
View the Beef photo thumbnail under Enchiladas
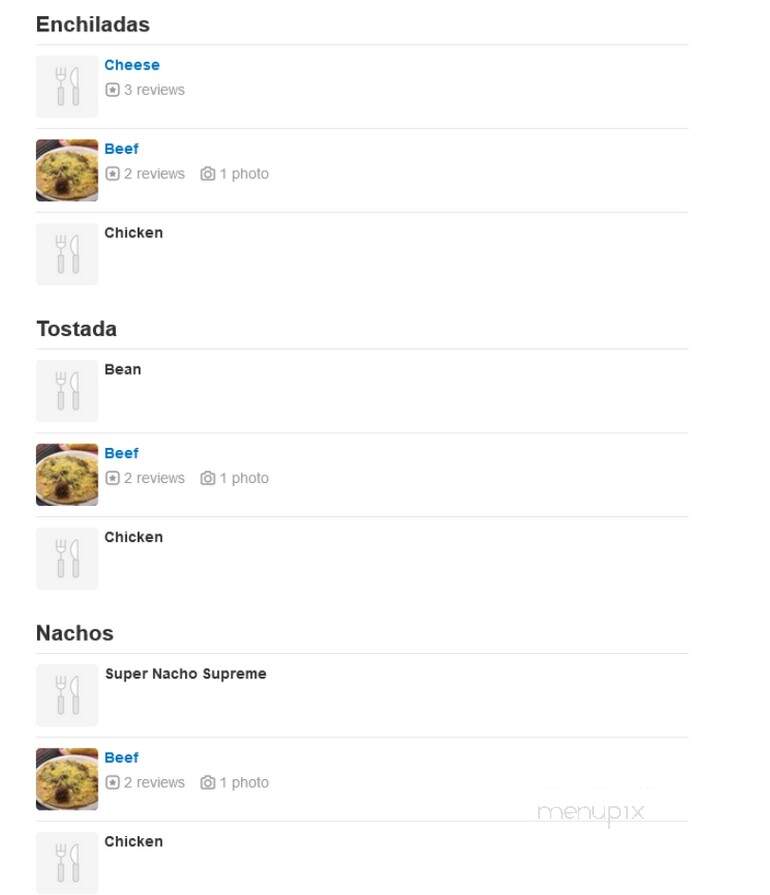(x=67, y=170)
